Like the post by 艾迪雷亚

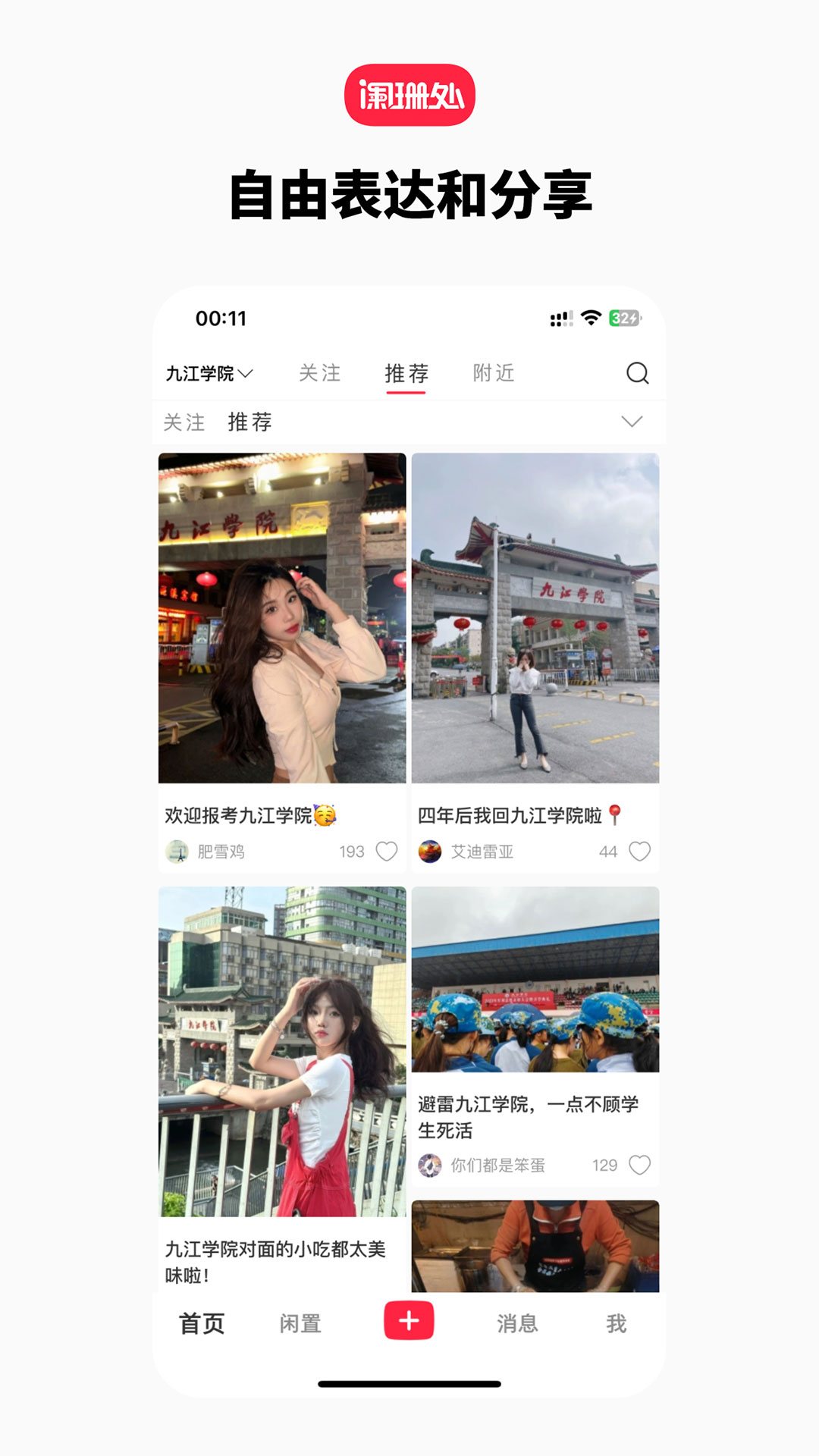(639, 852)
